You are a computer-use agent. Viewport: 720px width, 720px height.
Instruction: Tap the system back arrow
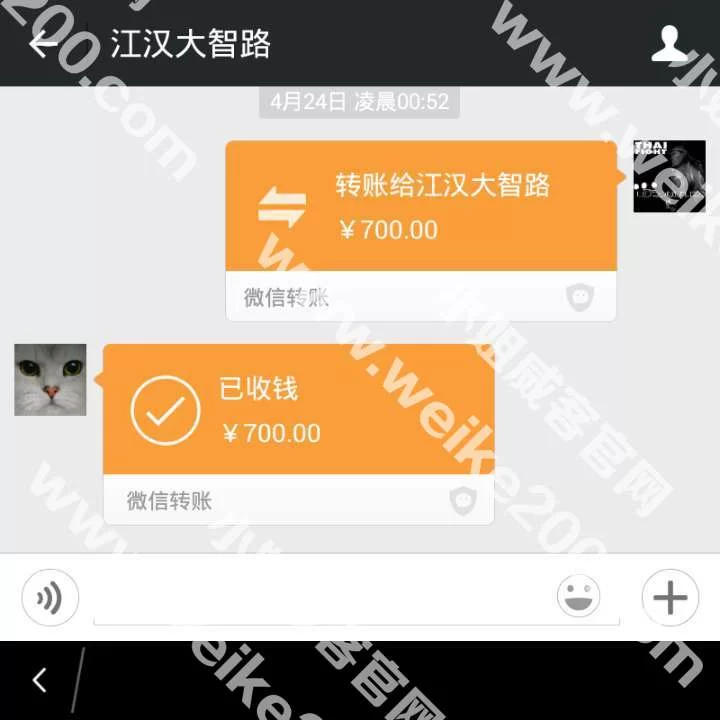tap(39, 681)
